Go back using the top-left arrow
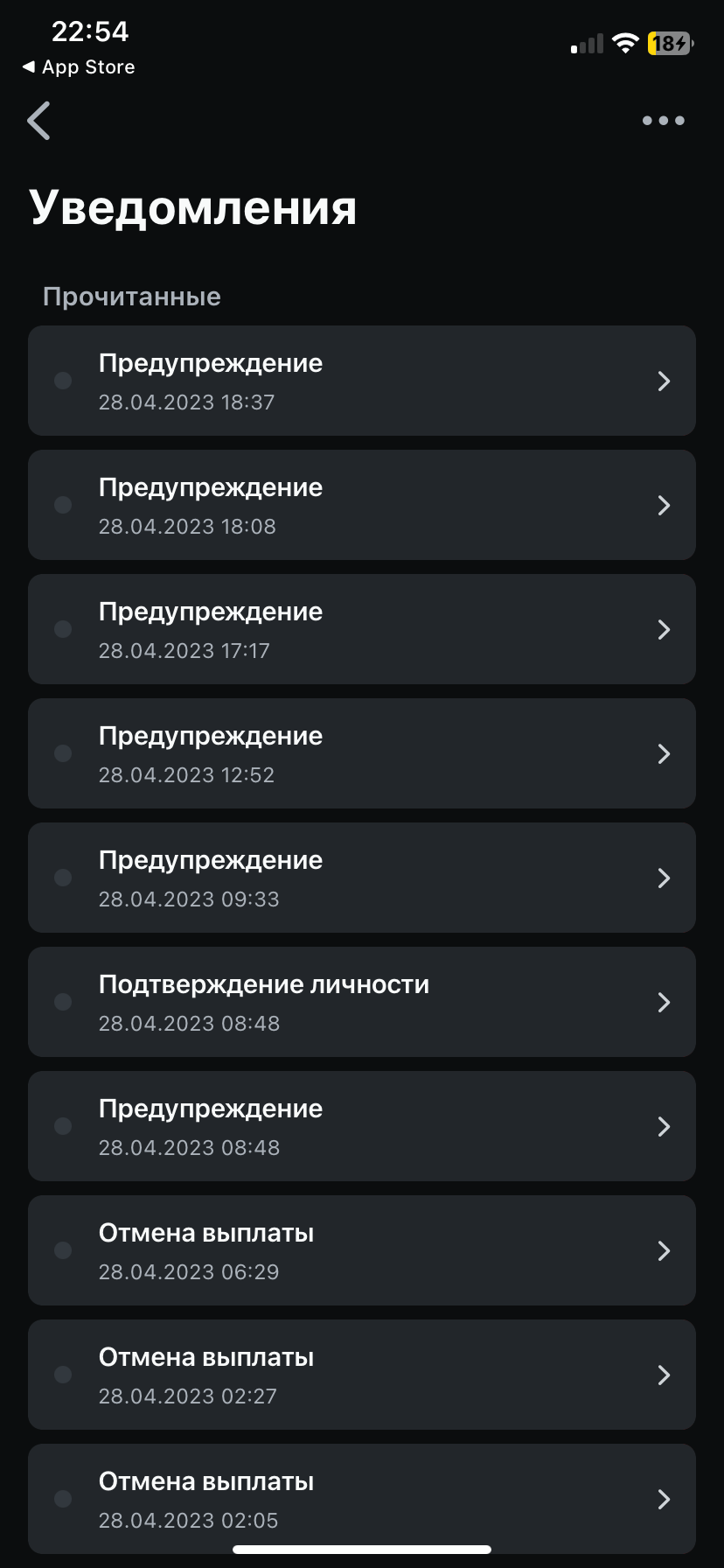The image size is (724, 1568). (x=38, y=121)
